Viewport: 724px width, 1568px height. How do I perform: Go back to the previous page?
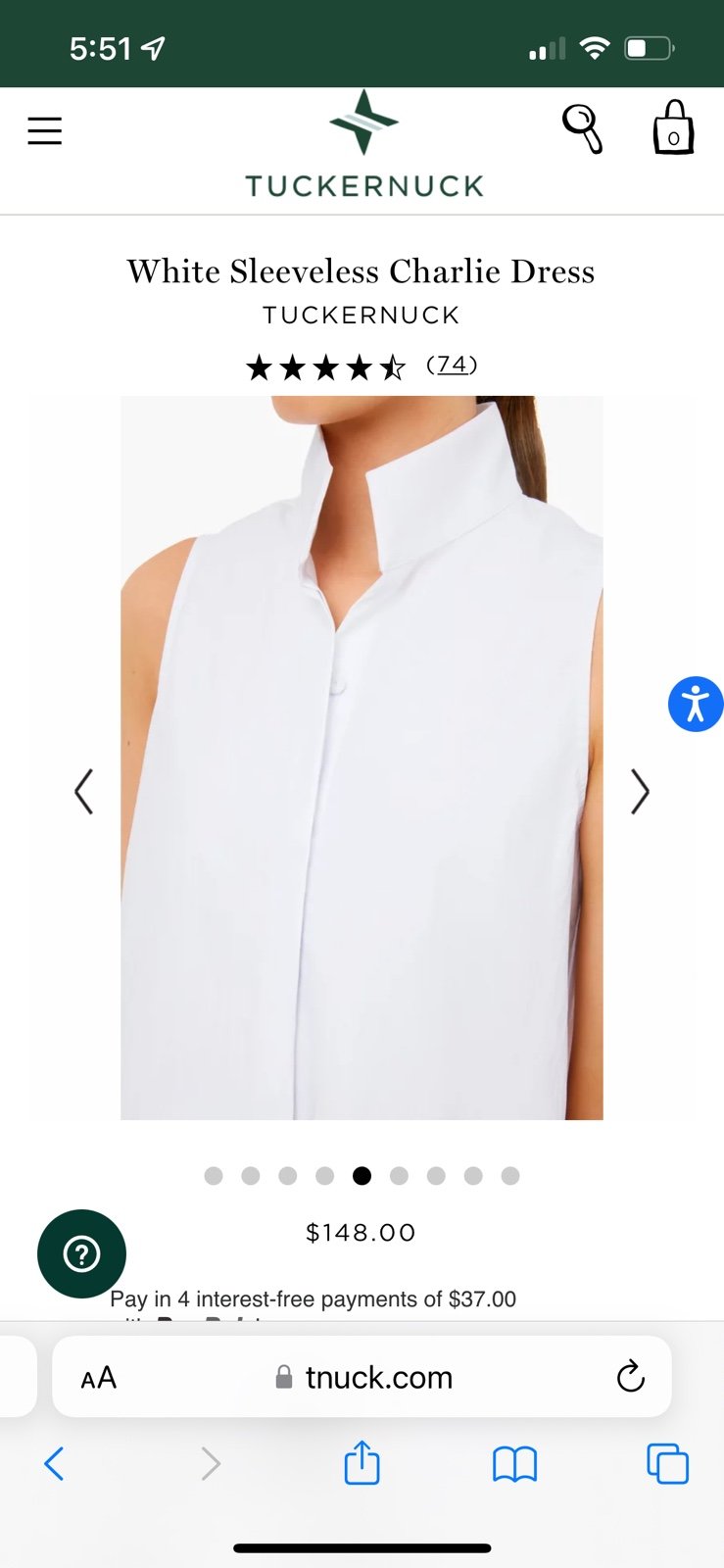(54, 1464)
